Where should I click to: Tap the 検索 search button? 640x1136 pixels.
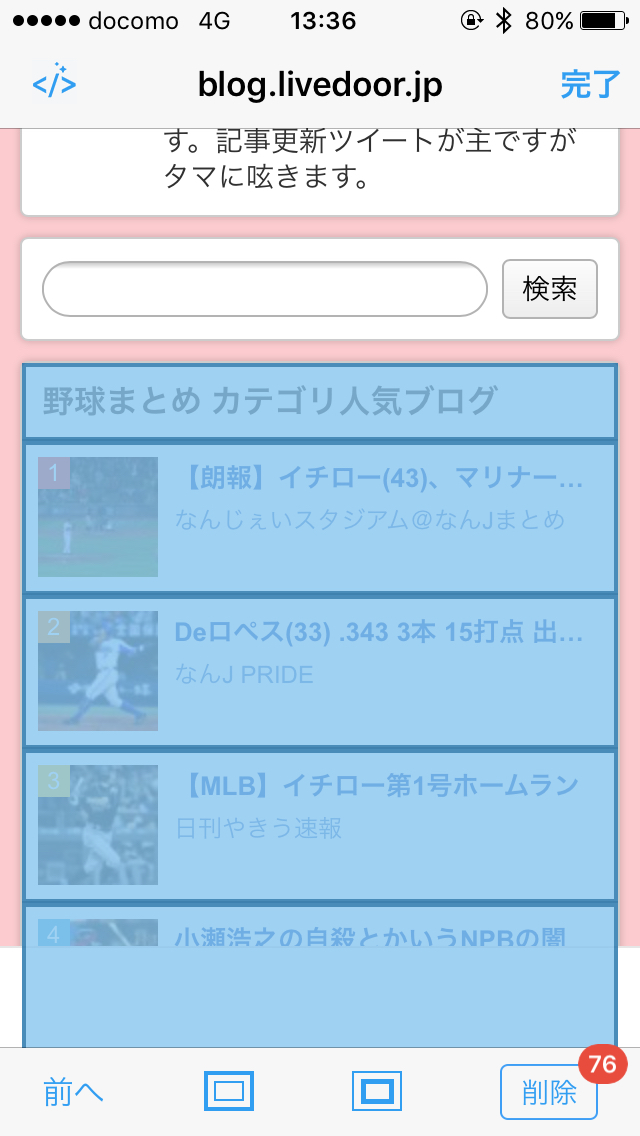549,289
